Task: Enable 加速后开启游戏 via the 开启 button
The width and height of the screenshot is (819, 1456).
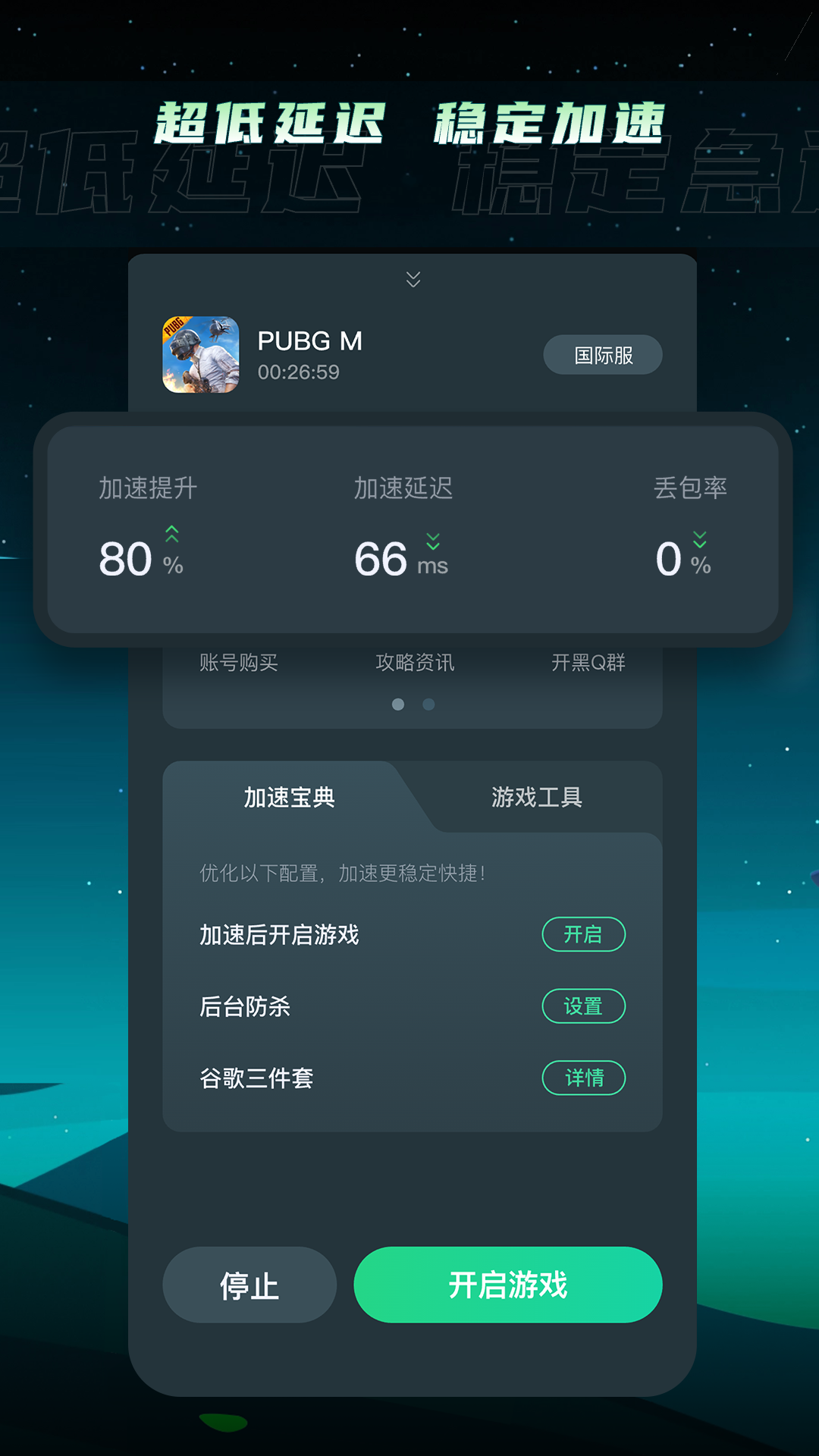Action: pos(583,935)
